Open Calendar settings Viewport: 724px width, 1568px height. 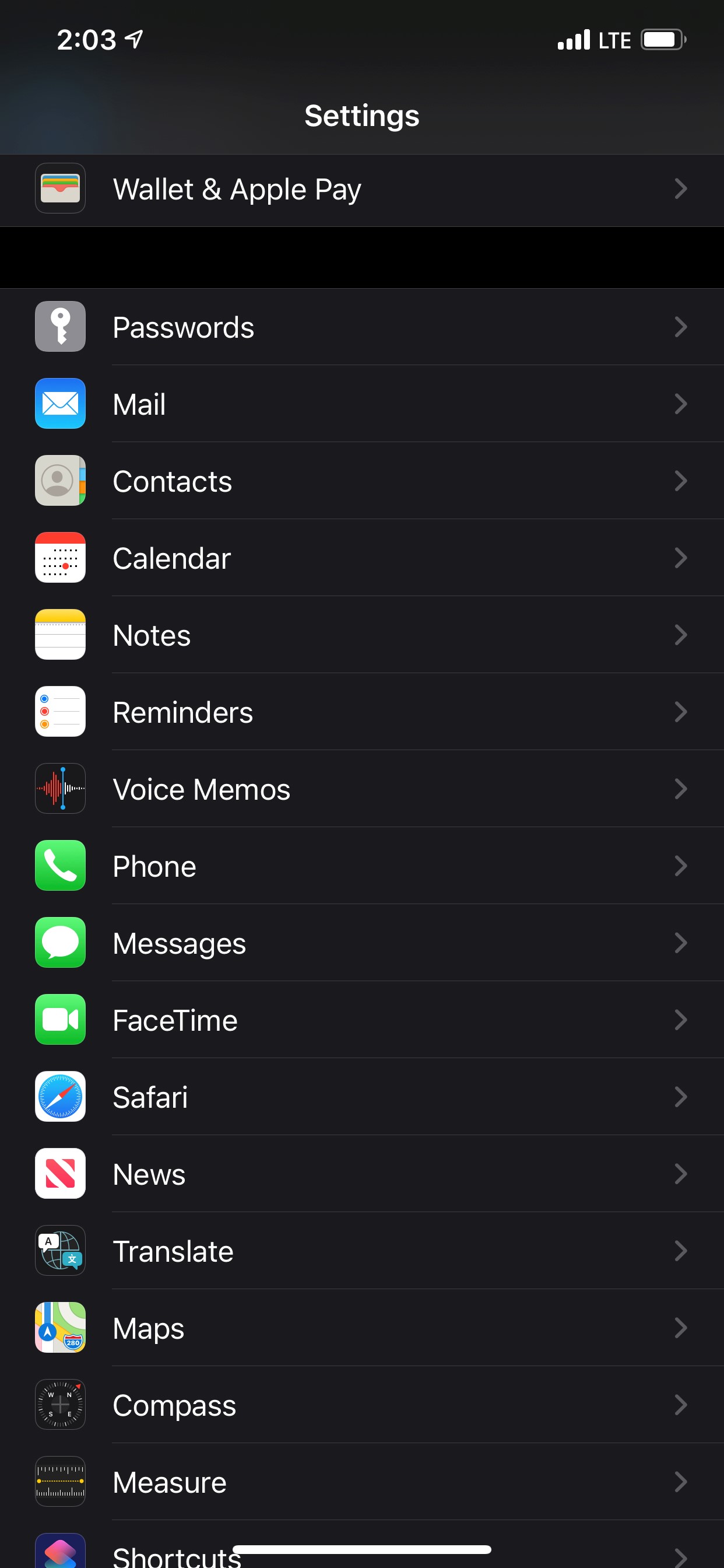[x=362, y=558]
